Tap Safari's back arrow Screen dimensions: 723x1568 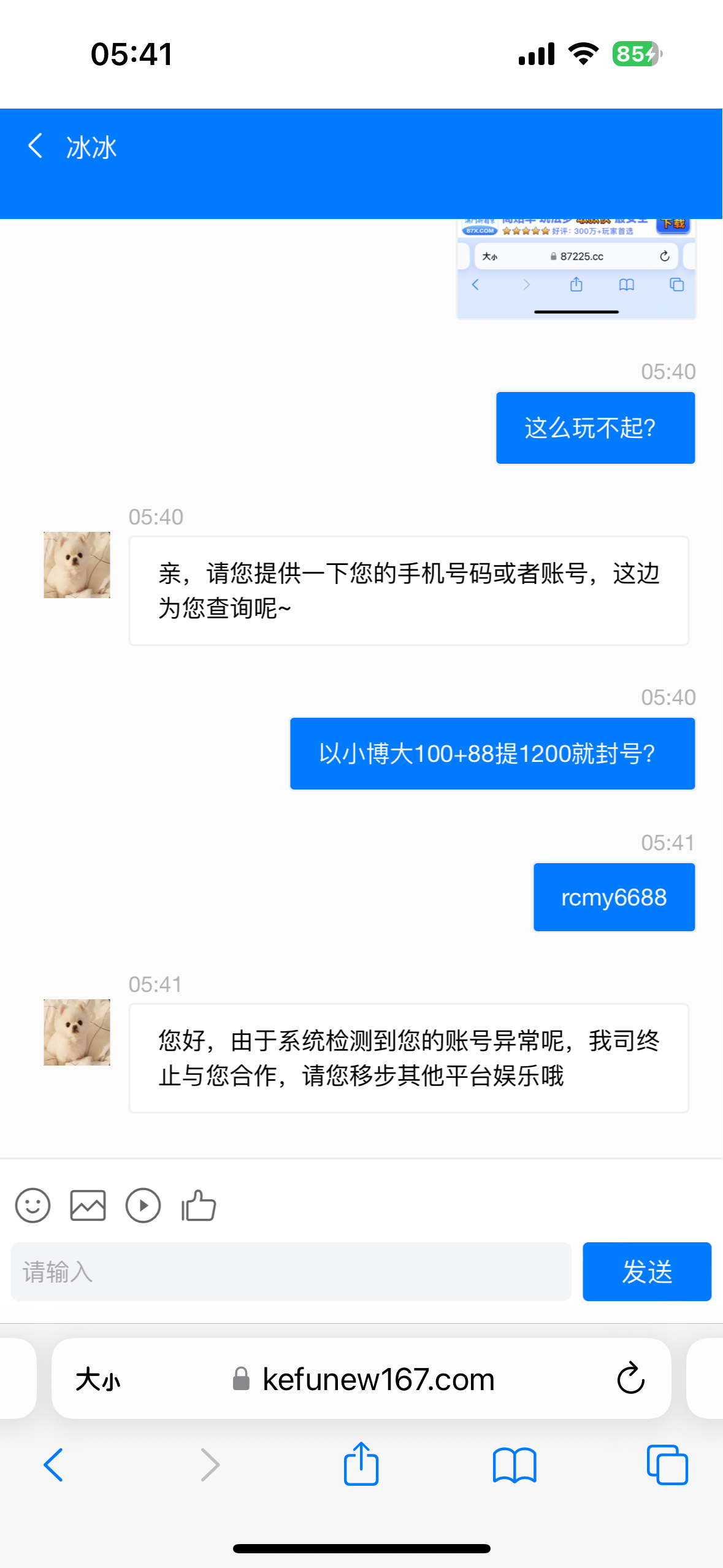coord(54,1466)
